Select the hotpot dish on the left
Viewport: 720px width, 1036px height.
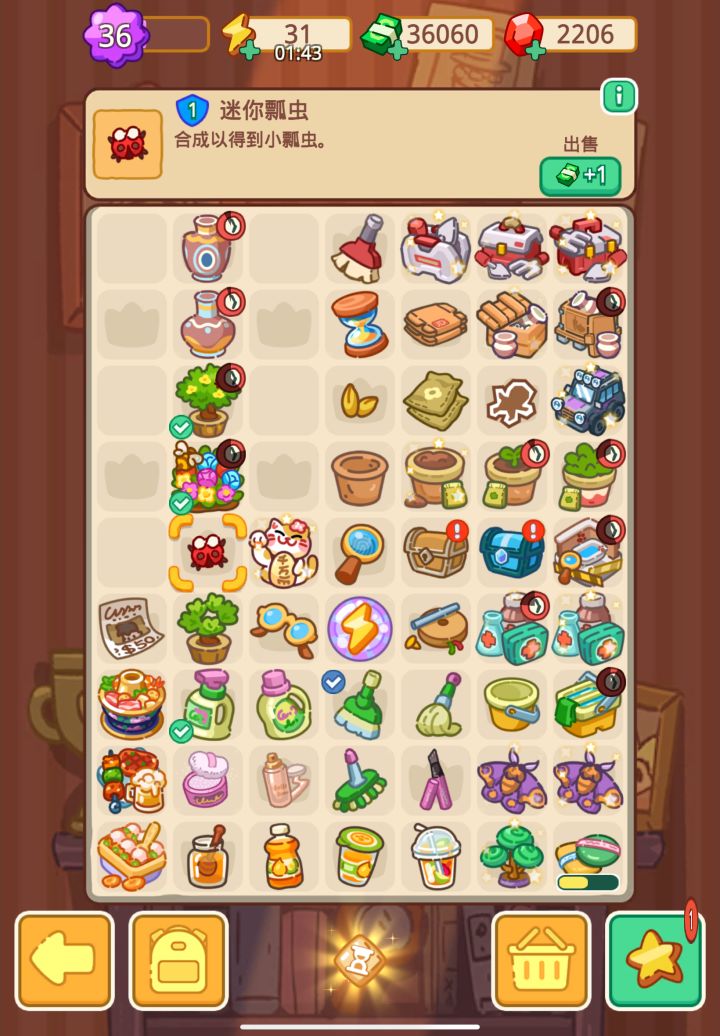[130, 705]
